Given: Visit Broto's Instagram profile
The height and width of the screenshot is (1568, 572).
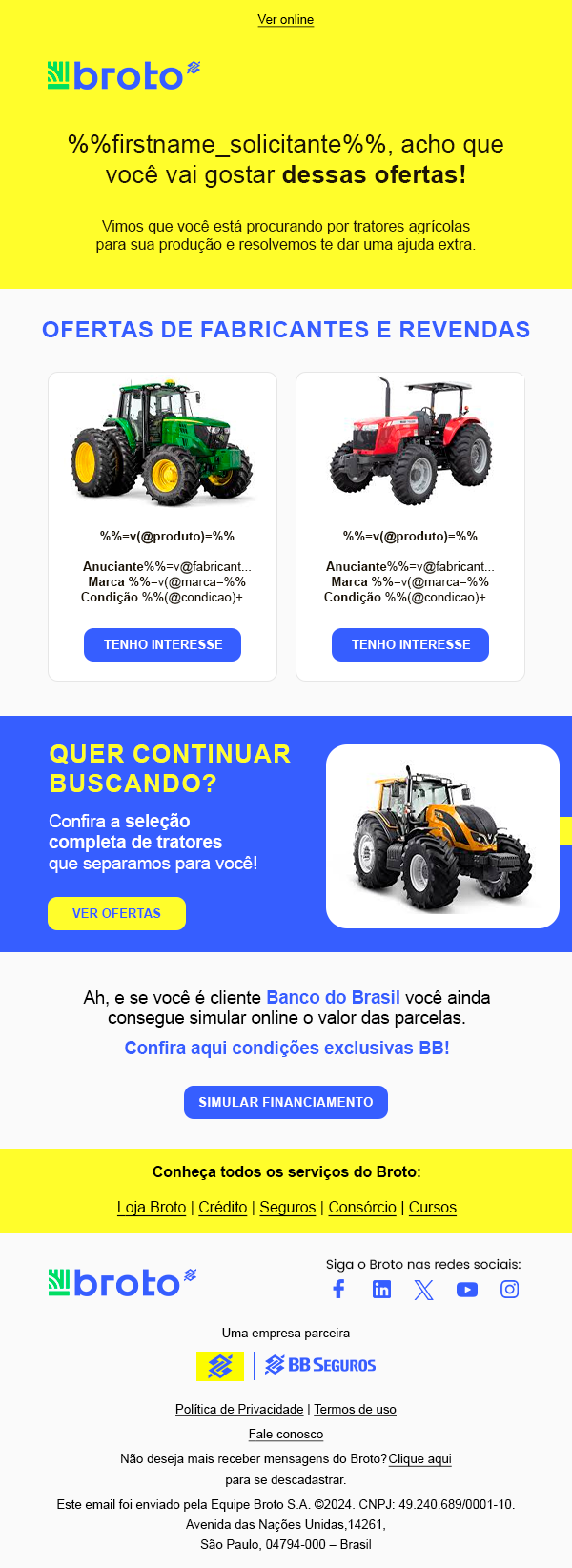Looking at the screenshot, I should click(510, 1290).
